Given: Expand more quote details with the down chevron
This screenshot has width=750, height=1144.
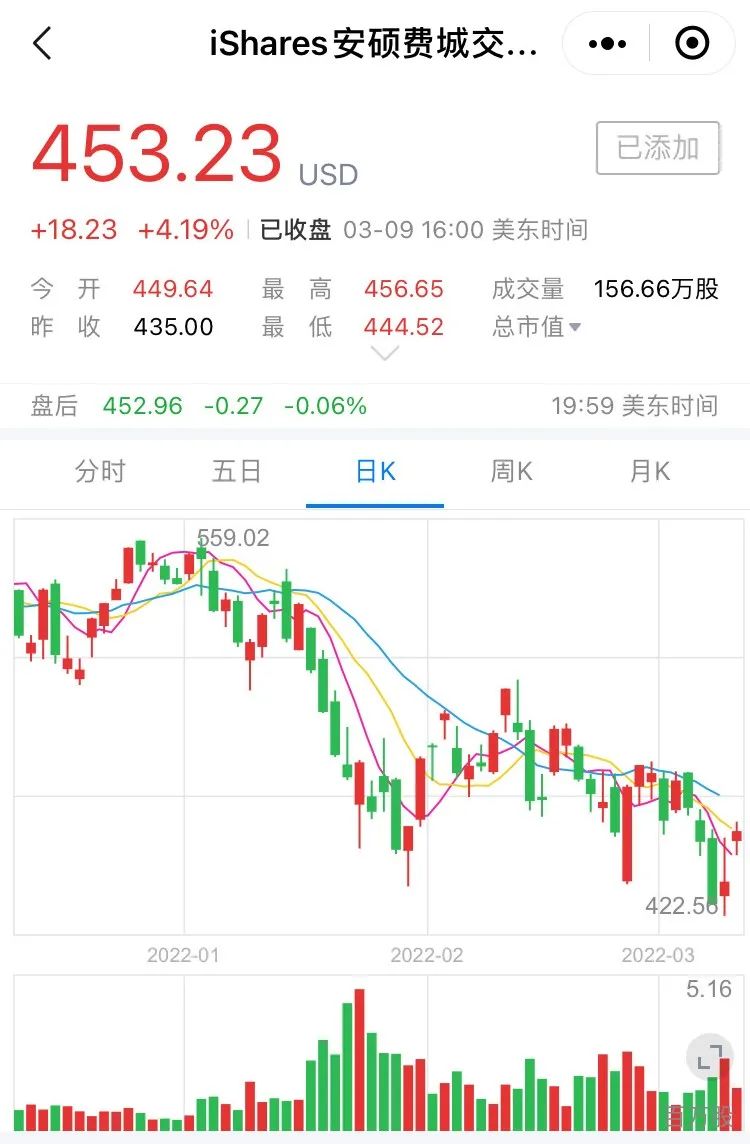Looking at the screenshot, I should 385,354.
